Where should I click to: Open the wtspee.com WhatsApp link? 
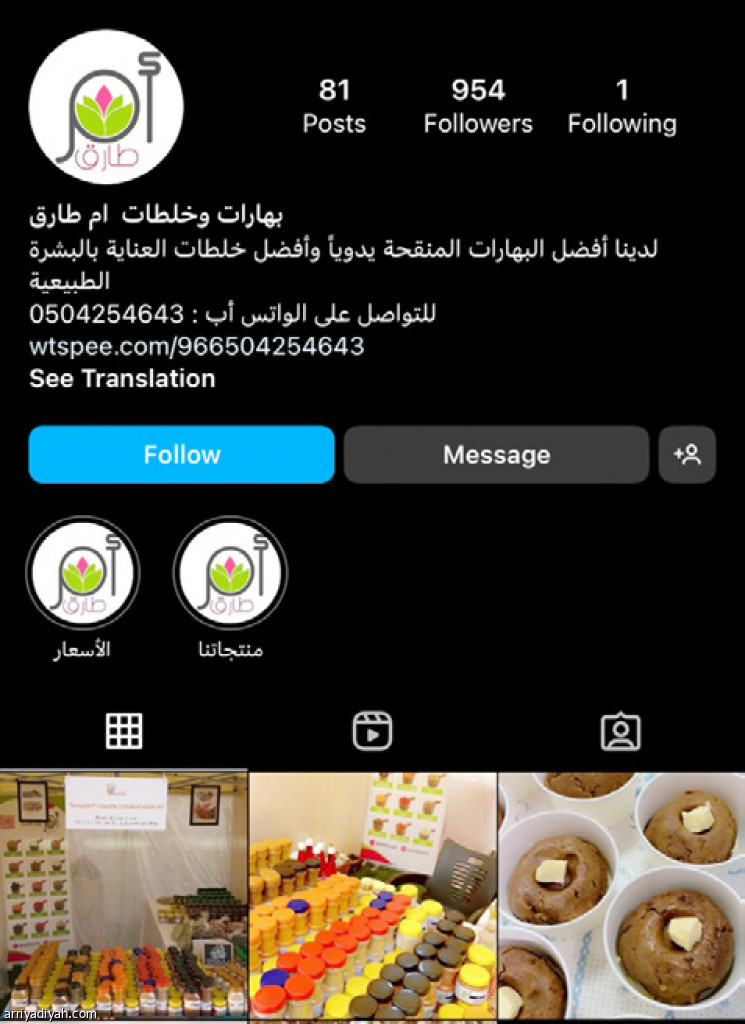coord(197,347)
